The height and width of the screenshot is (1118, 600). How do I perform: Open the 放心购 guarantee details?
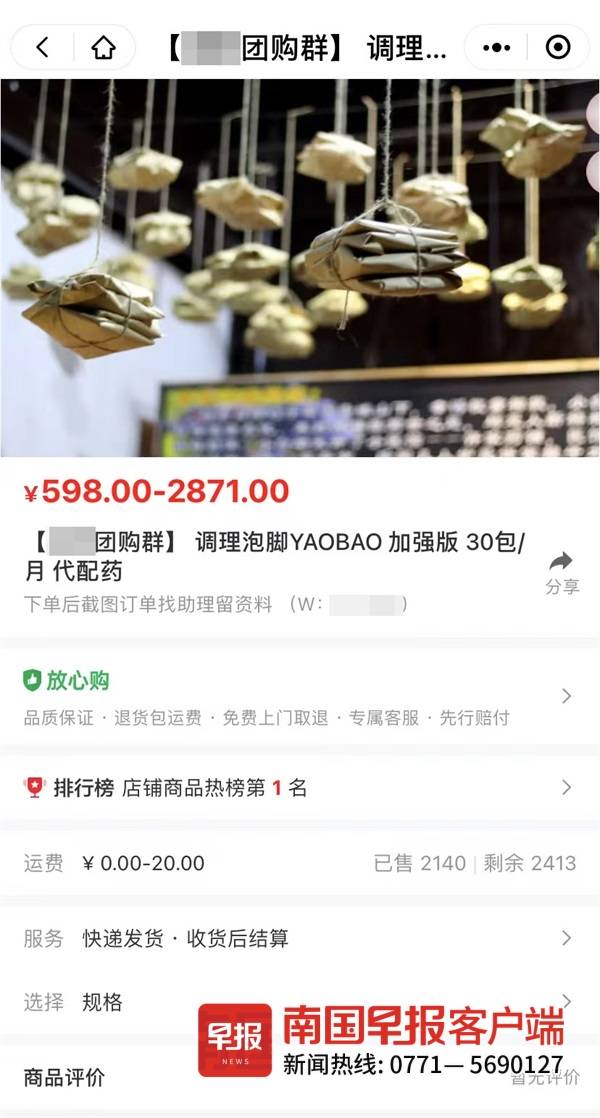tap(300, 697)
